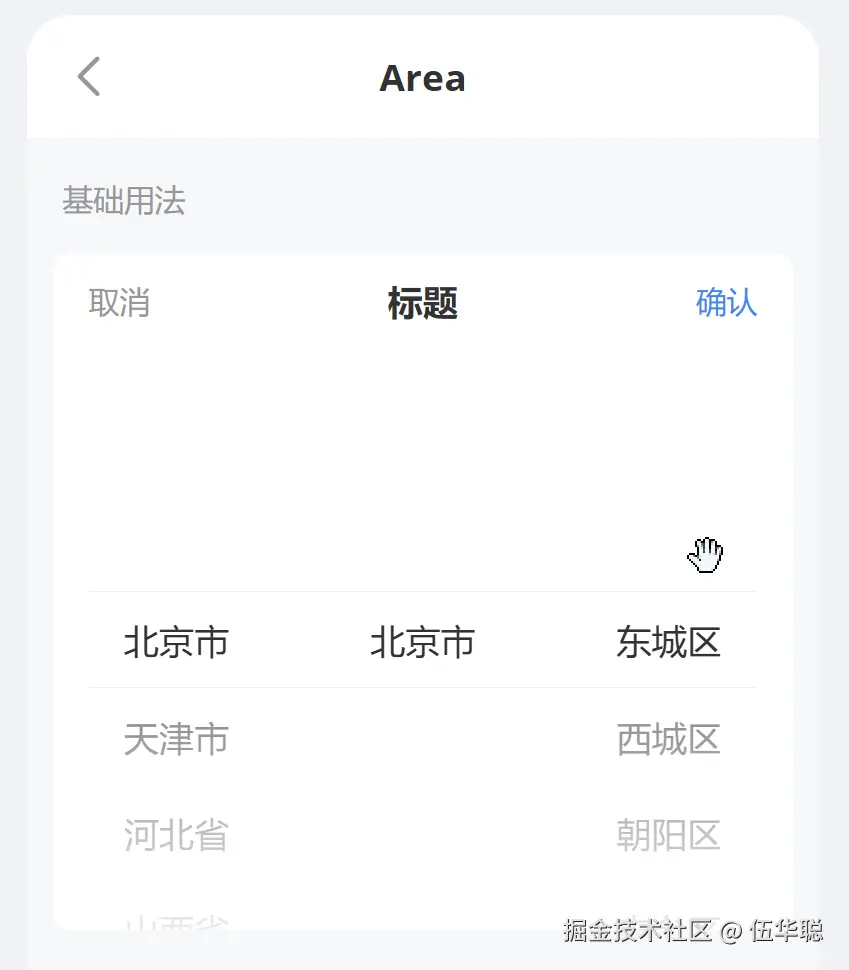849x970 pixels.
Task: Select 天津市 in the province wheel
Action: pyautogui.click(x=176, y=739)
